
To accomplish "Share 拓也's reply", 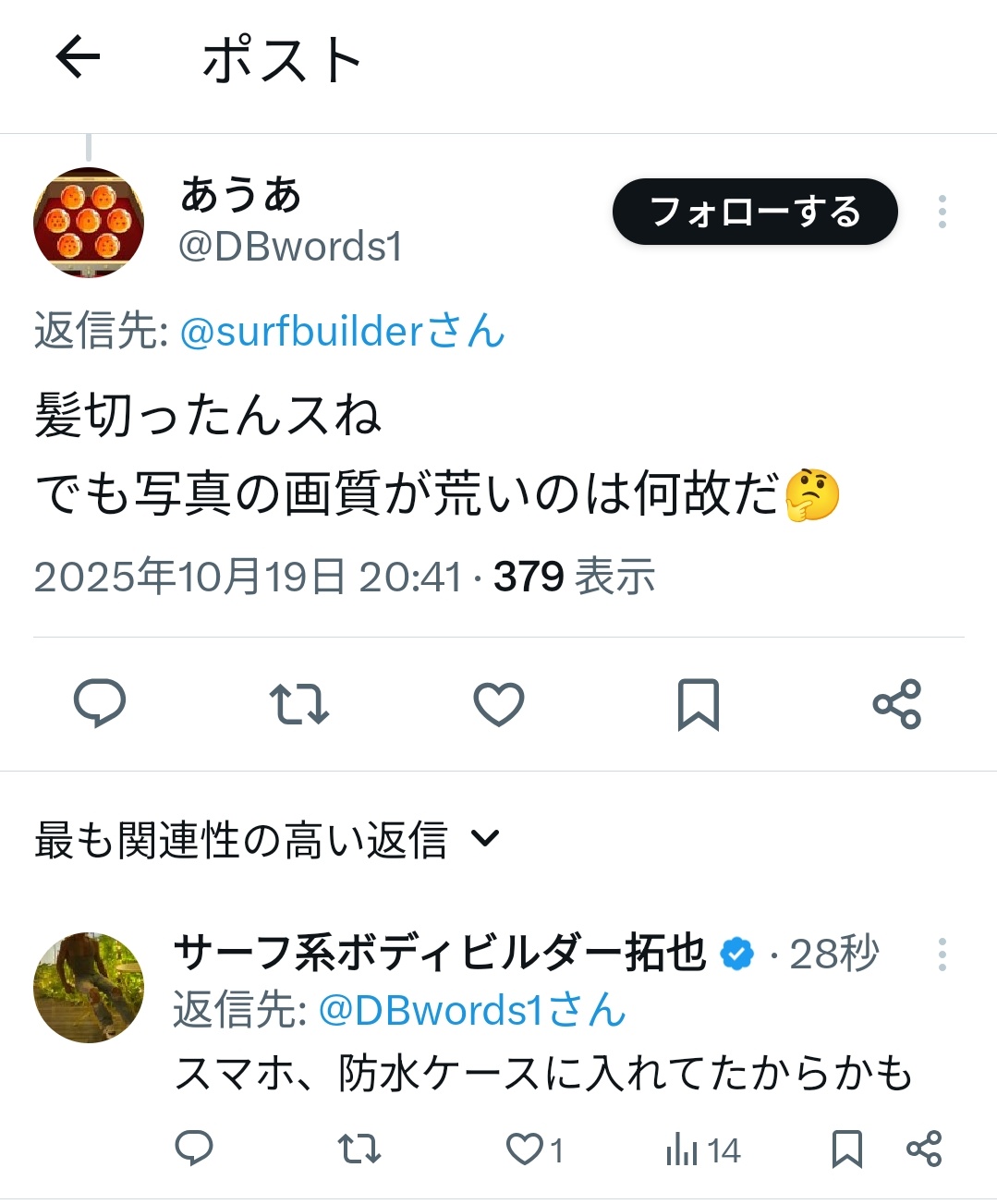I will (x=924, y=1149).
